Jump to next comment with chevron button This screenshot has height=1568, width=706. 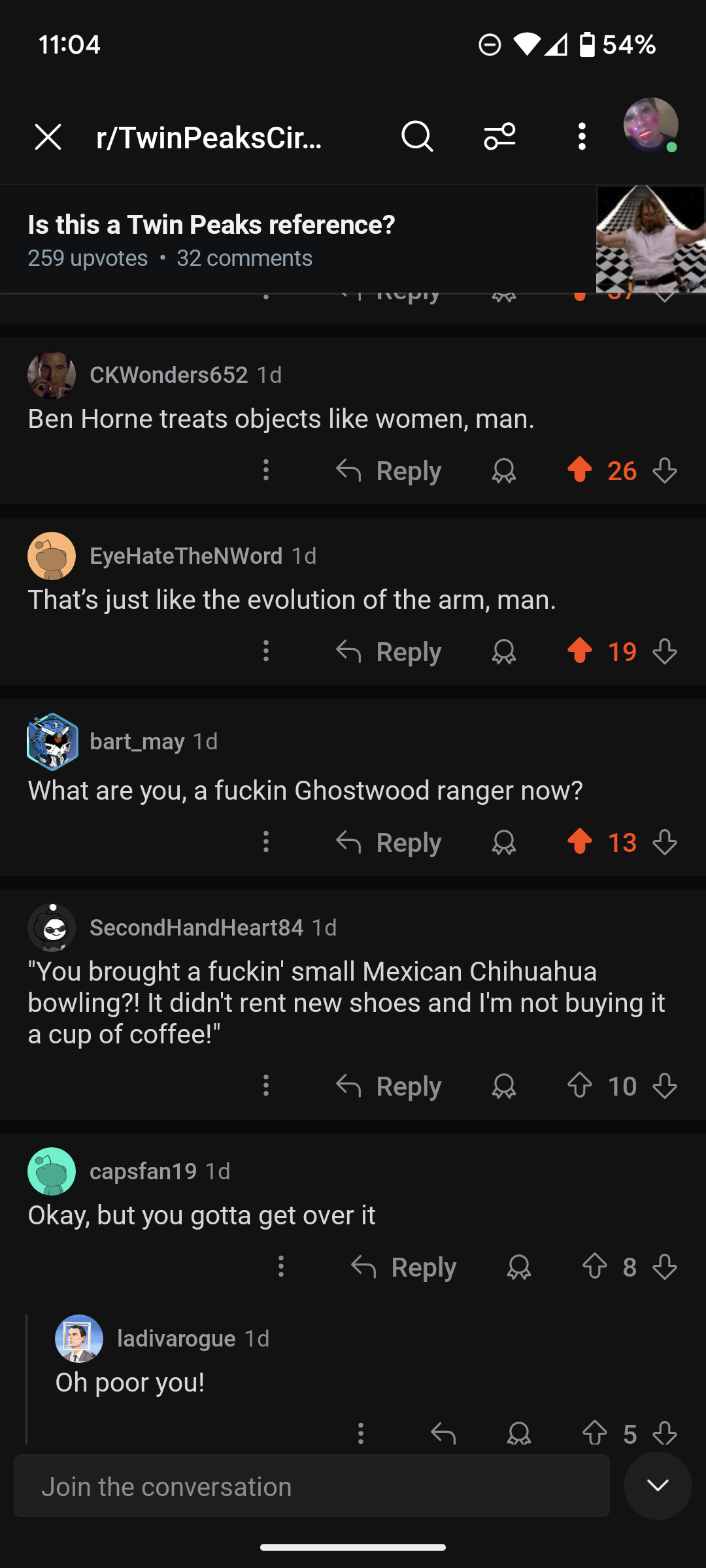[x=658, y=1486]
